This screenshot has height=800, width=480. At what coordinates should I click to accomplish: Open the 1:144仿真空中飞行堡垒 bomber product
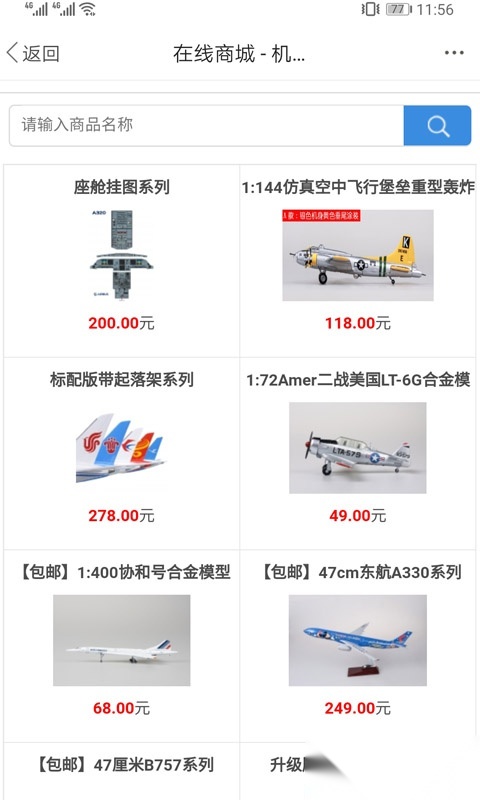click(x=358, y=261)
